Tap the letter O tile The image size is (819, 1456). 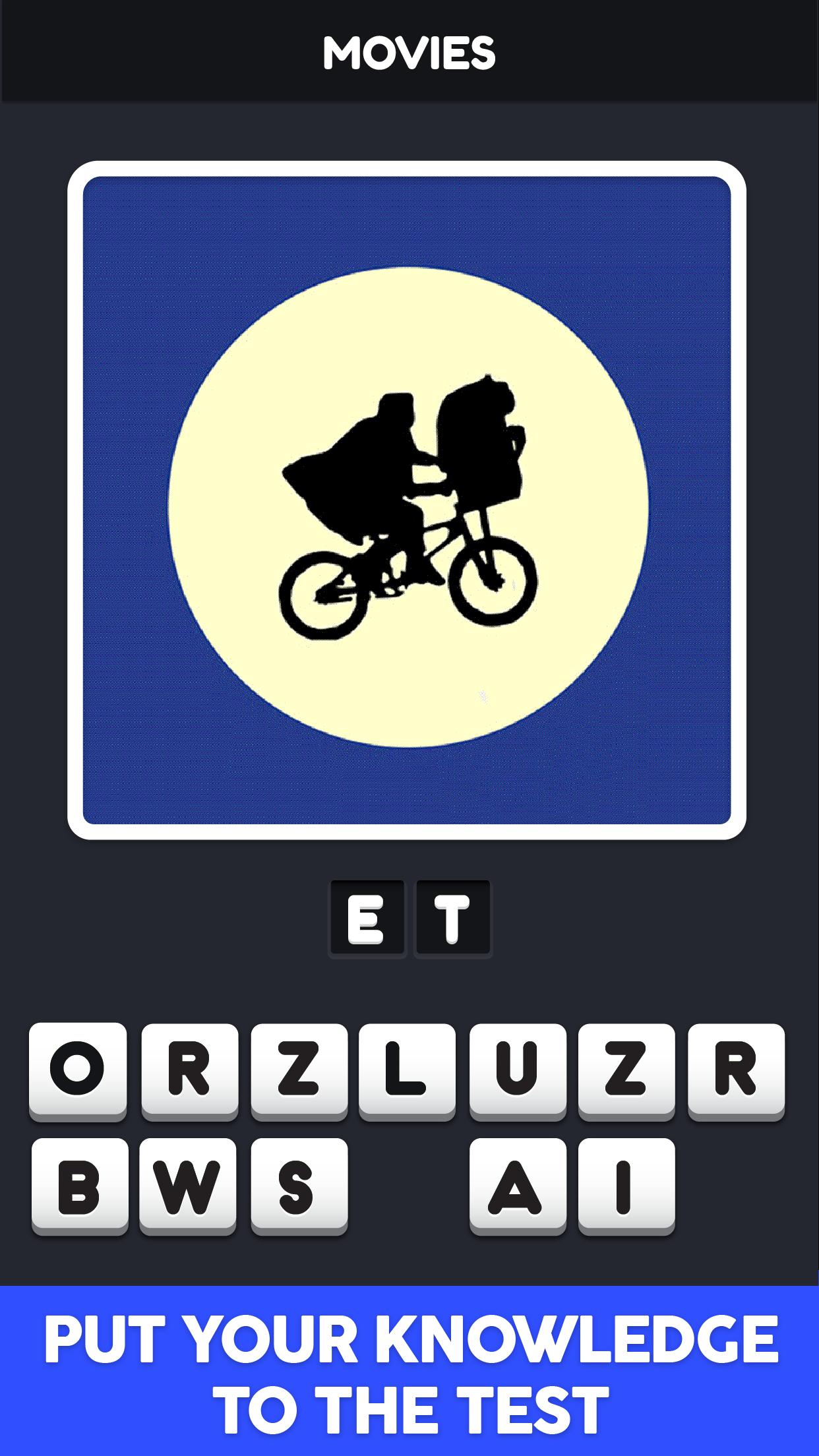pyautogui.click(x=78, y=1068)
